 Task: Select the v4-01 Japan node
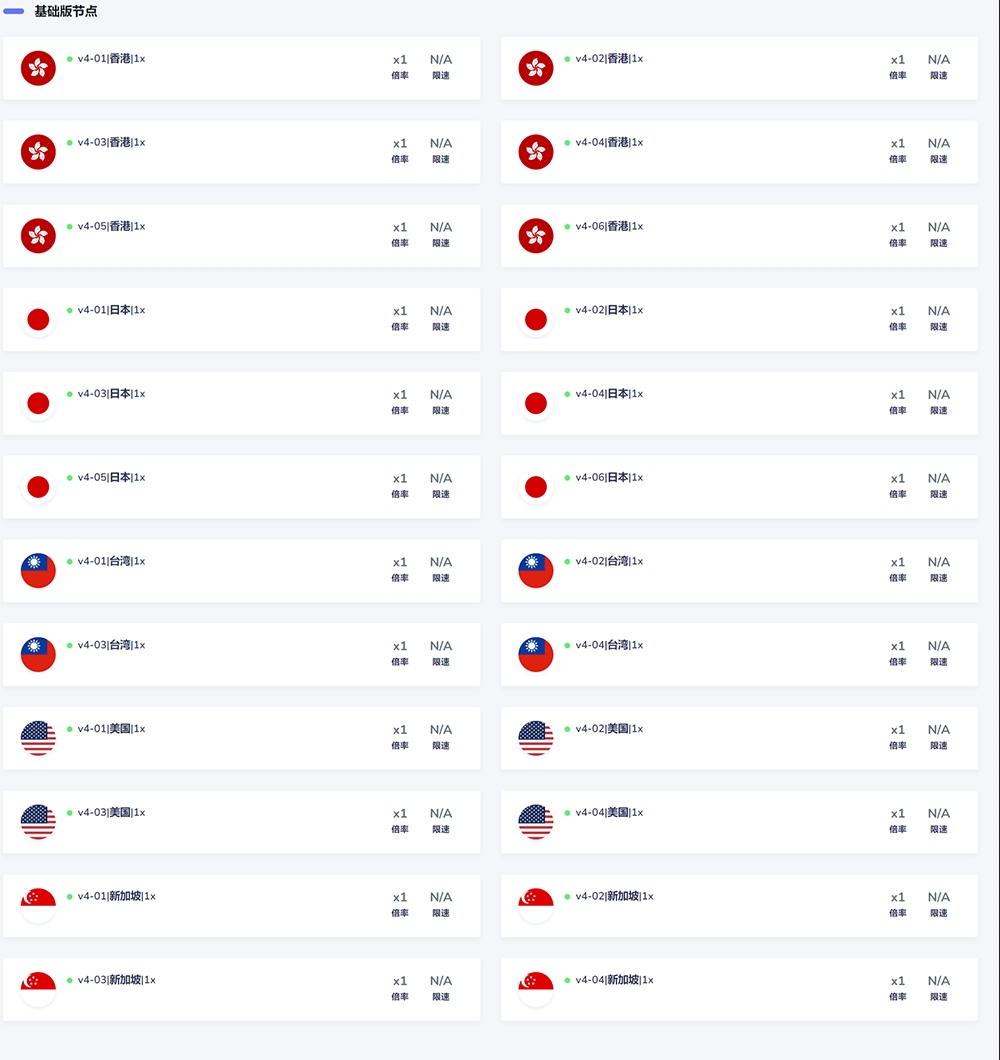[241, 319]
